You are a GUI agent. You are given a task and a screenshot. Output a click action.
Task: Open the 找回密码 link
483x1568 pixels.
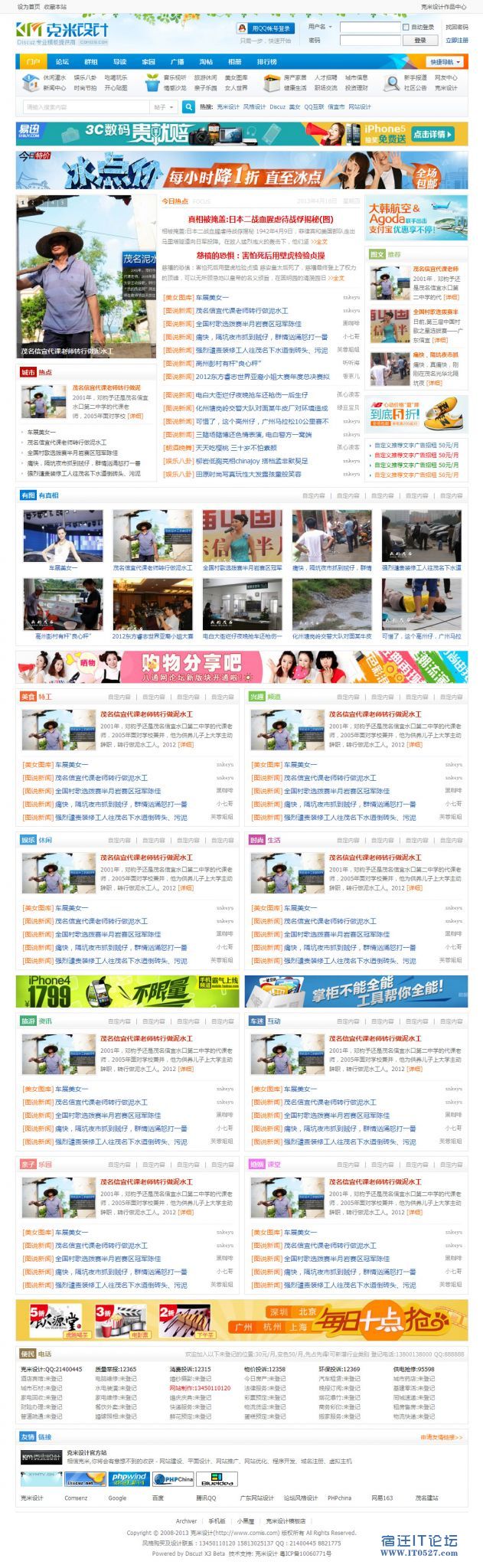point(456,28)
